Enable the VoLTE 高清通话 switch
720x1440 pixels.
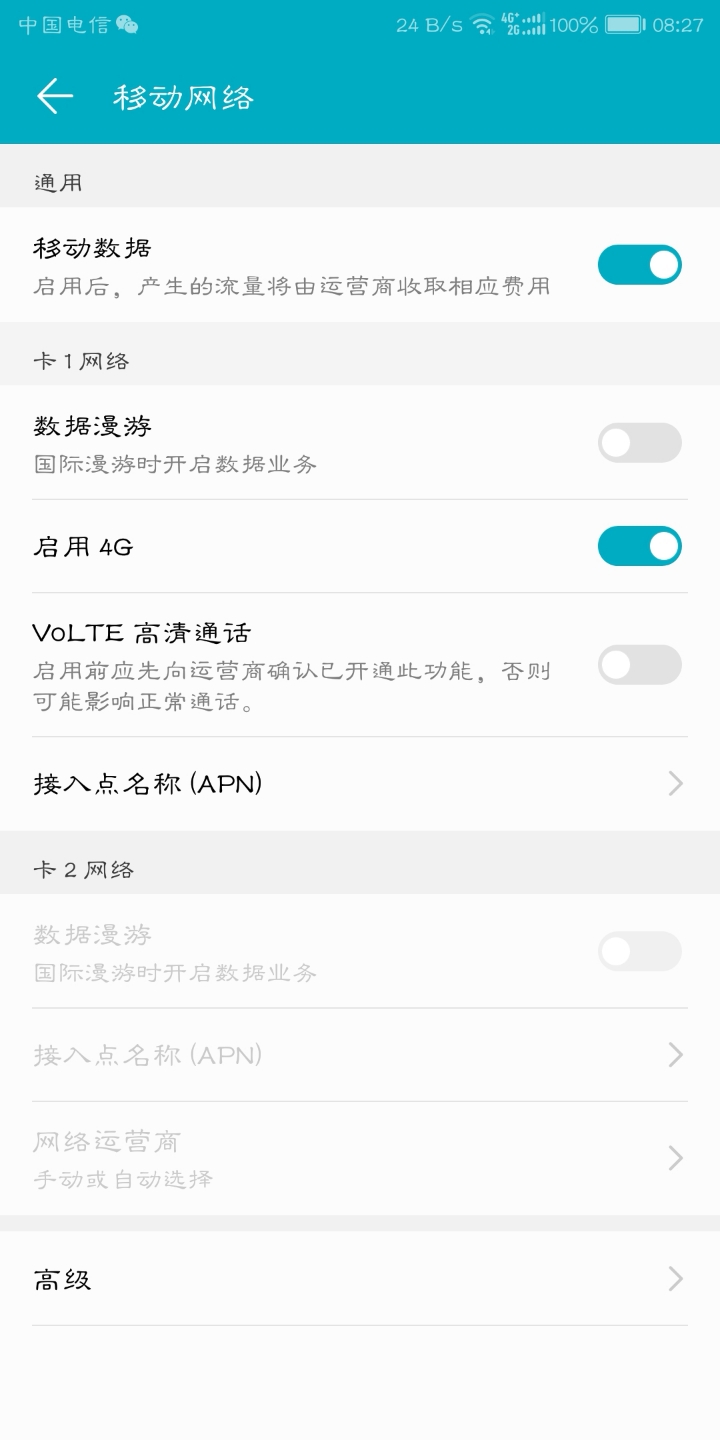click(640, 664)
